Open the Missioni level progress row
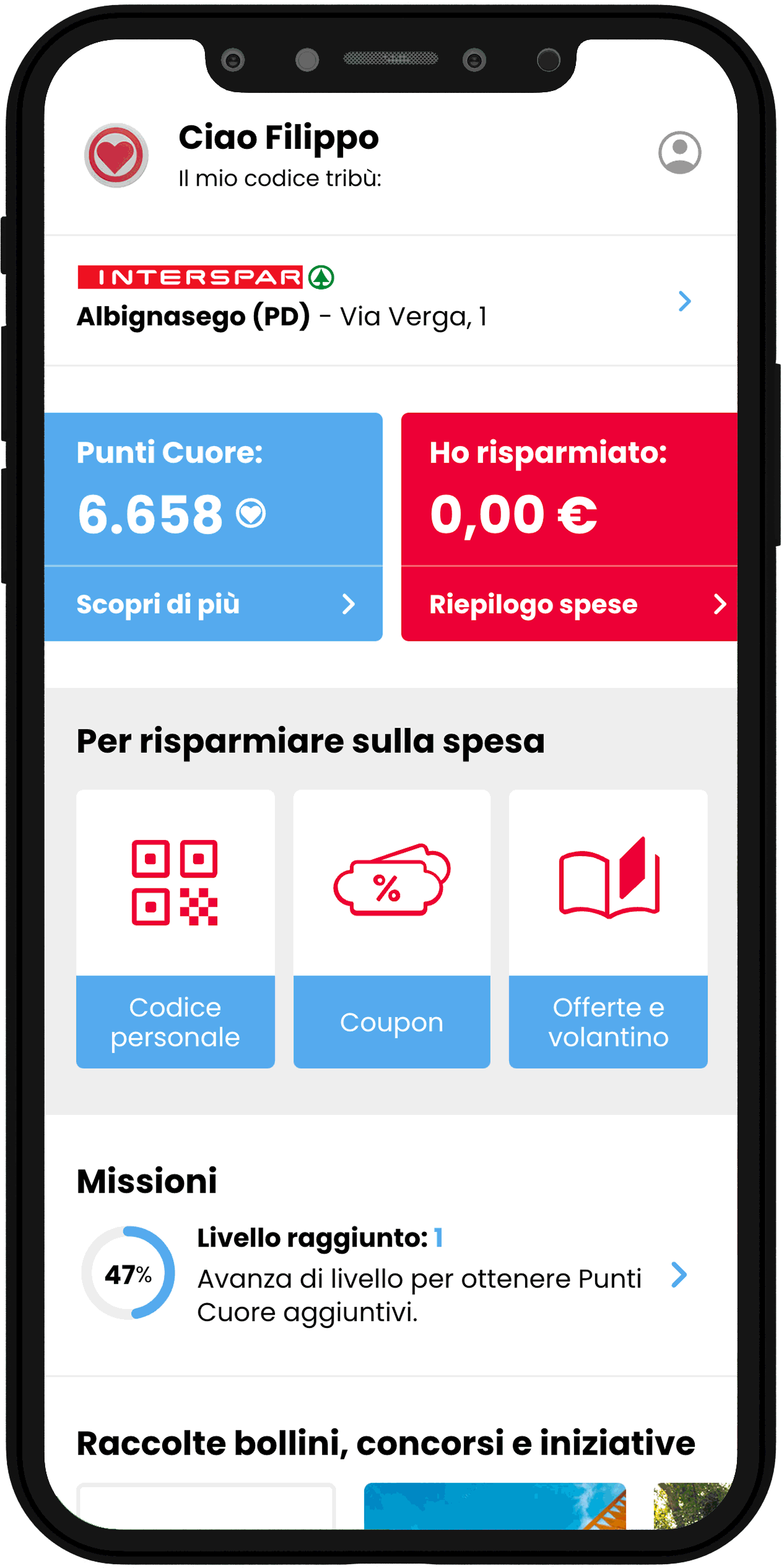The image size is (784, 1568). click(x=389, y=1275)
